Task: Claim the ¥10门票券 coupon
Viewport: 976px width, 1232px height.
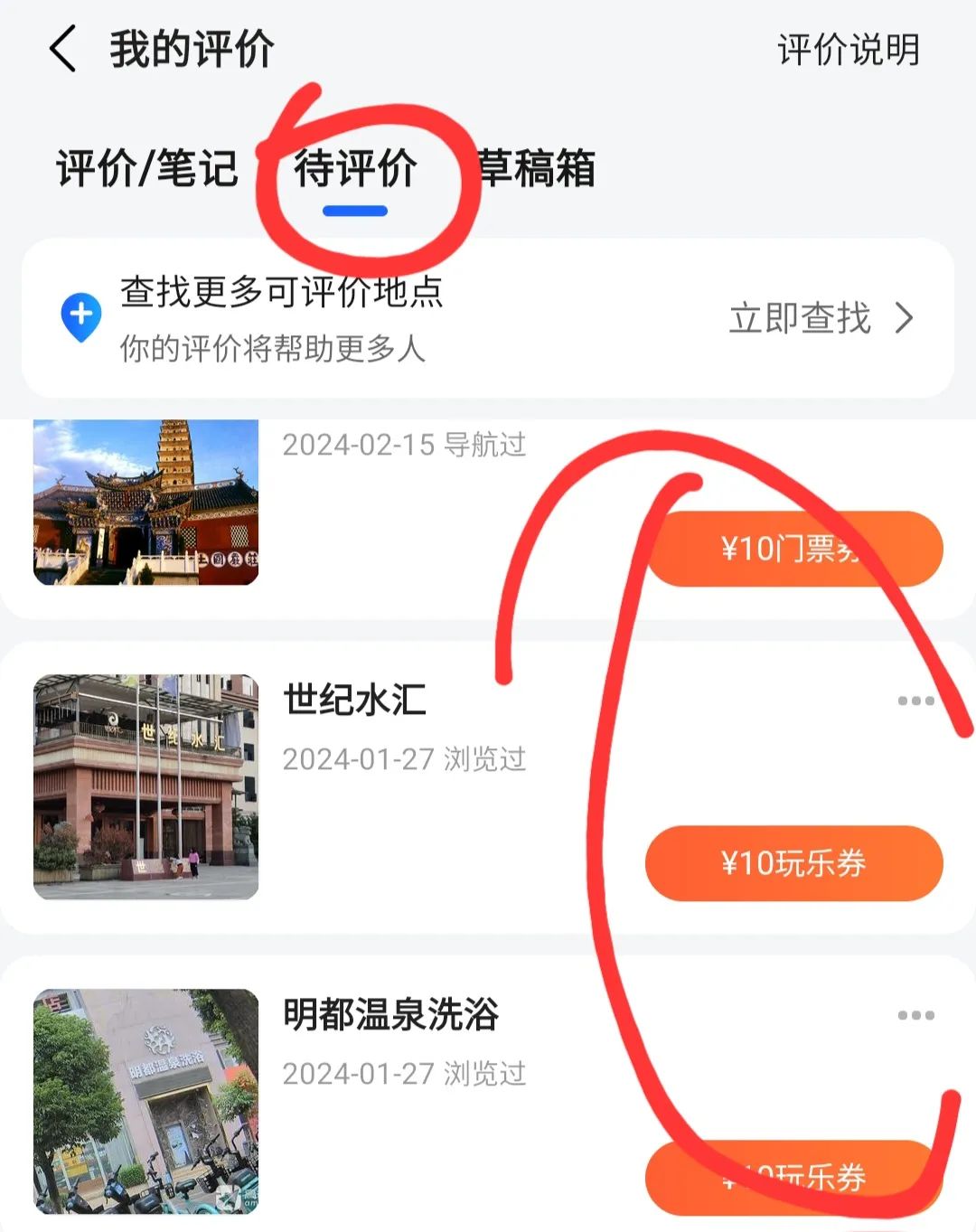Action: (x=793, y=549)
